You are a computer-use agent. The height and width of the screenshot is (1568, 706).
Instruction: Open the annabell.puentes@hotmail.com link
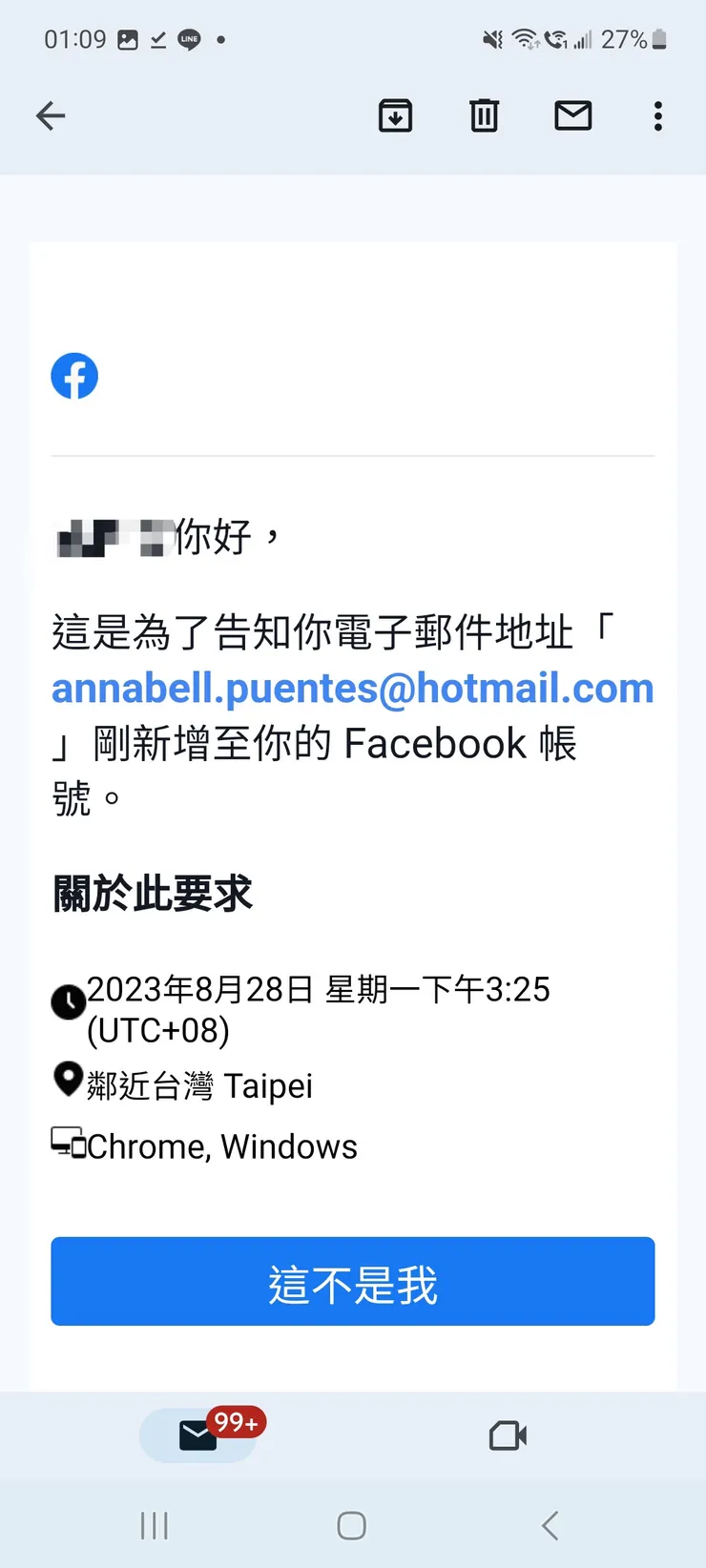coord(352,689)
